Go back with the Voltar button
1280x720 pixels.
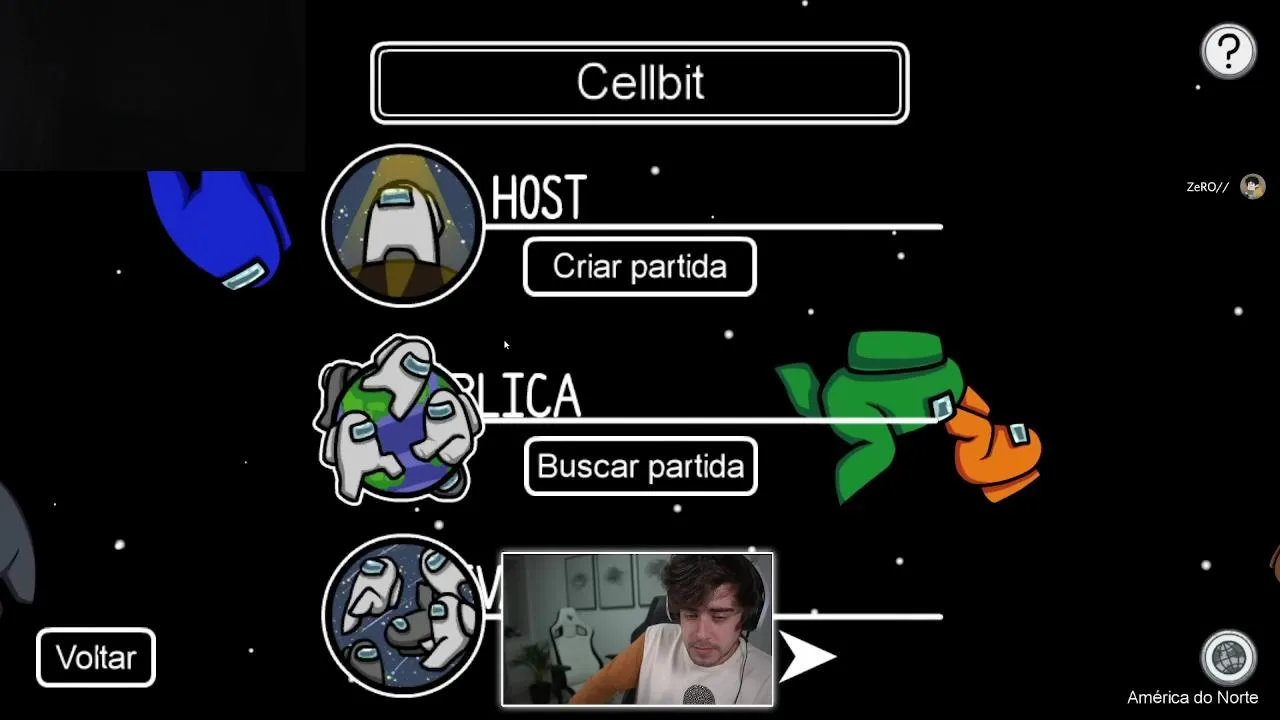[x=96, y=658]
